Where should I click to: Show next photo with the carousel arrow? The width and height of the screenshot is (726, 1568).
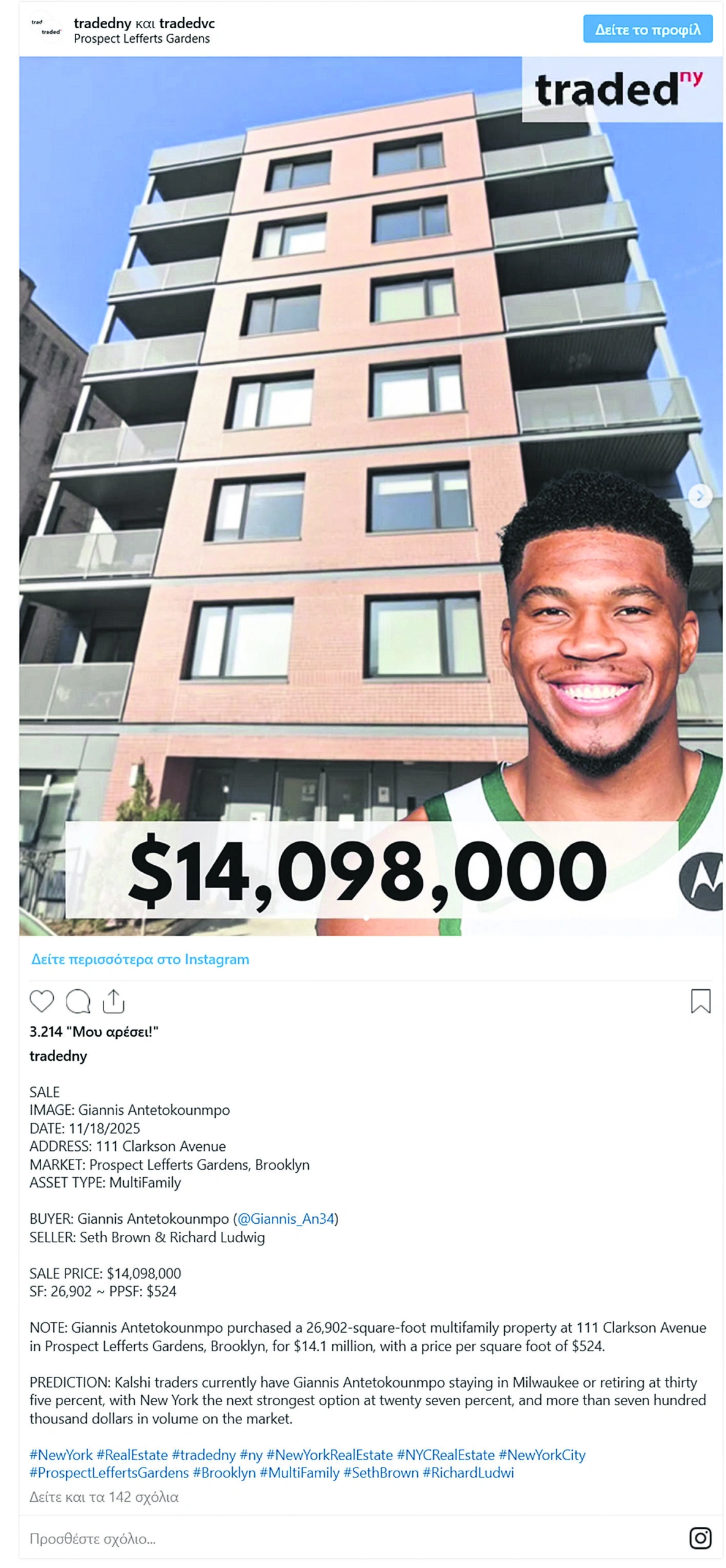point(699,496)
